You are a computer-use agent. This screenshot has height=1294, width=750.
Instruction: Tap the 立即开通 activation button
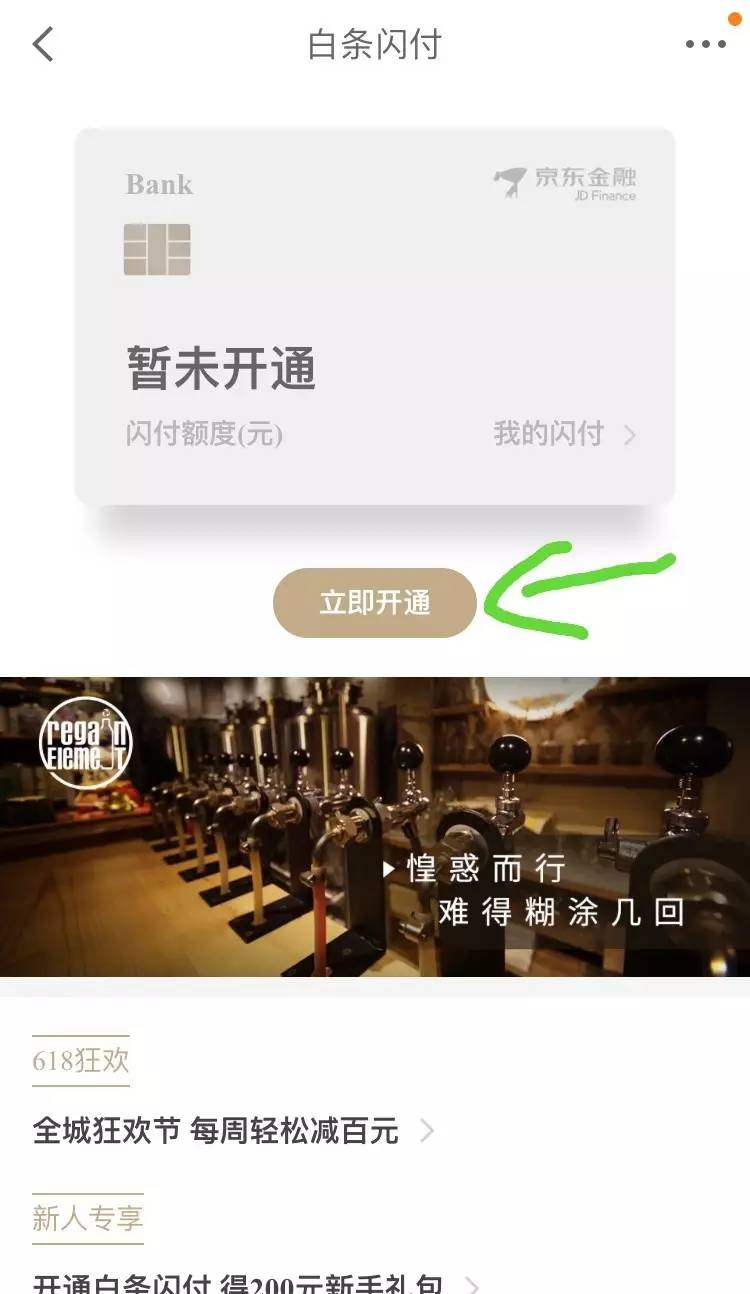[x=375, y=602]
